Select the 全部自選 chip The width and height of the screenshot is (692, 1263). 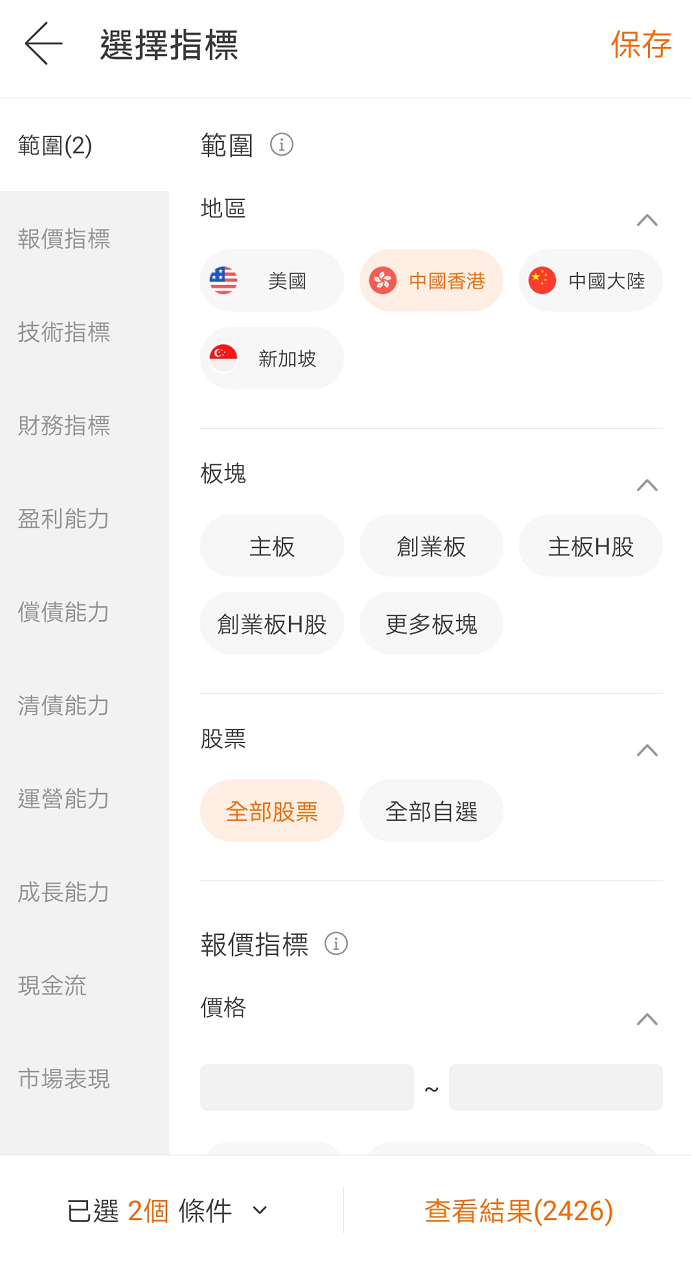[x=431, y=811]
